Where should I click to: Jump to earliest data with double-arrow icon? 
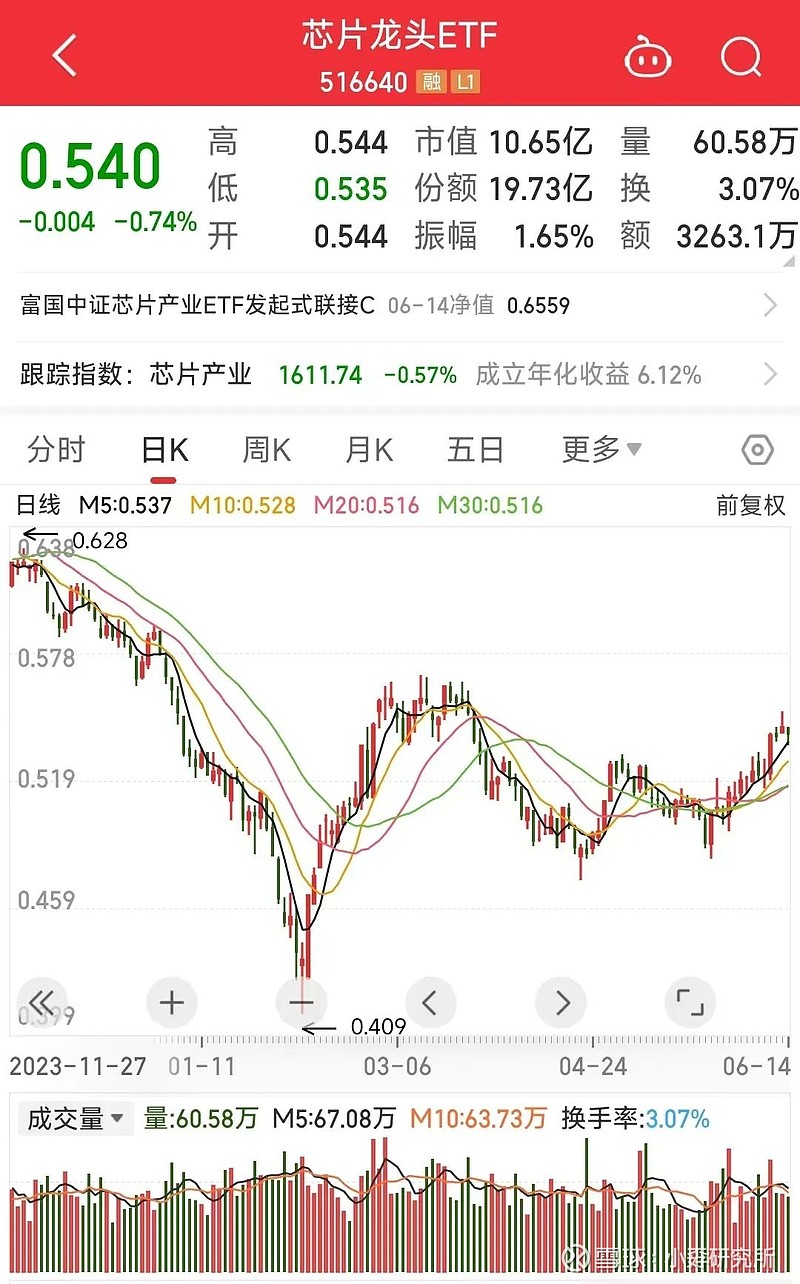42,1001
